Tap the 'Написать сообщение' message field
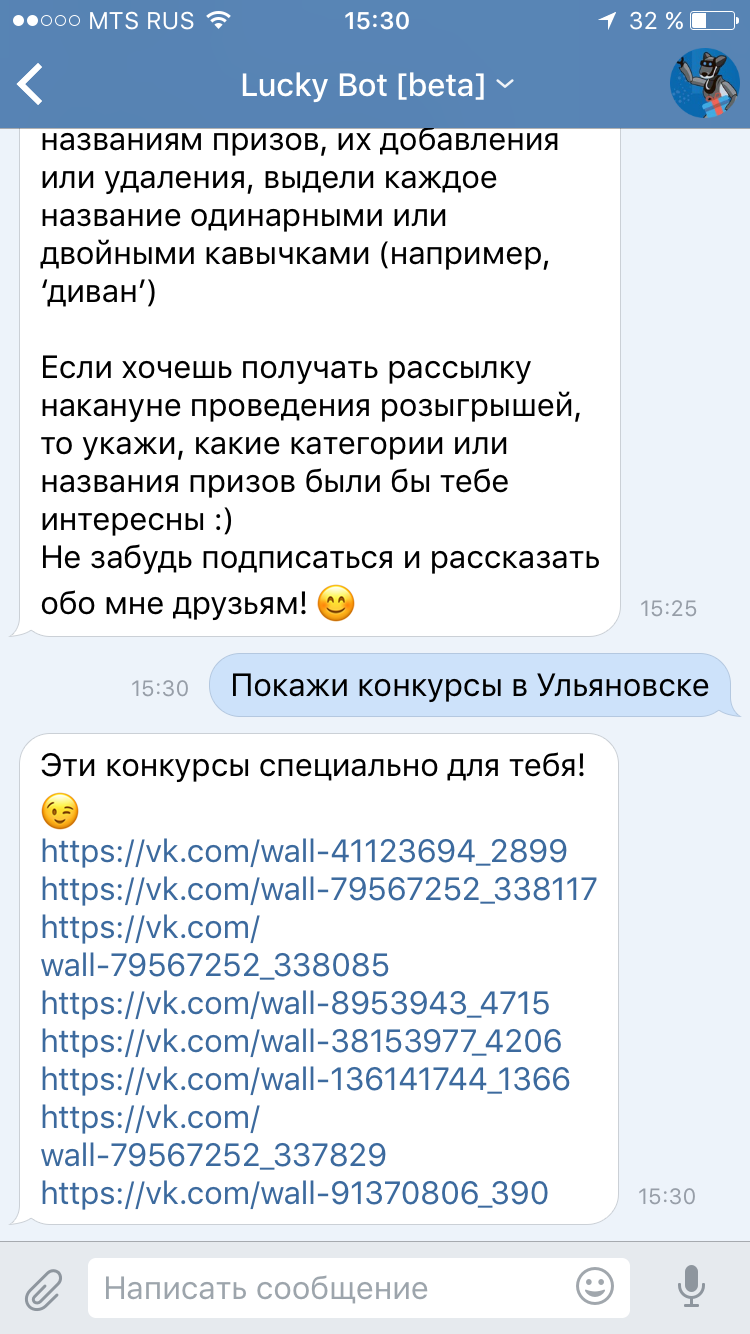The width and height of the screenshot is (750, 1334). (x=330, y=1288)
